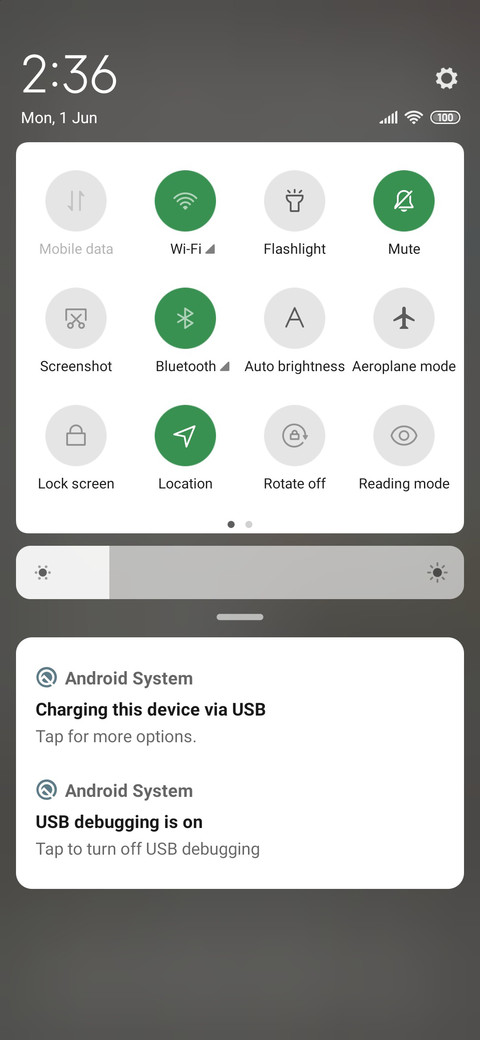Enable Auto brightness

coord(294,318)
